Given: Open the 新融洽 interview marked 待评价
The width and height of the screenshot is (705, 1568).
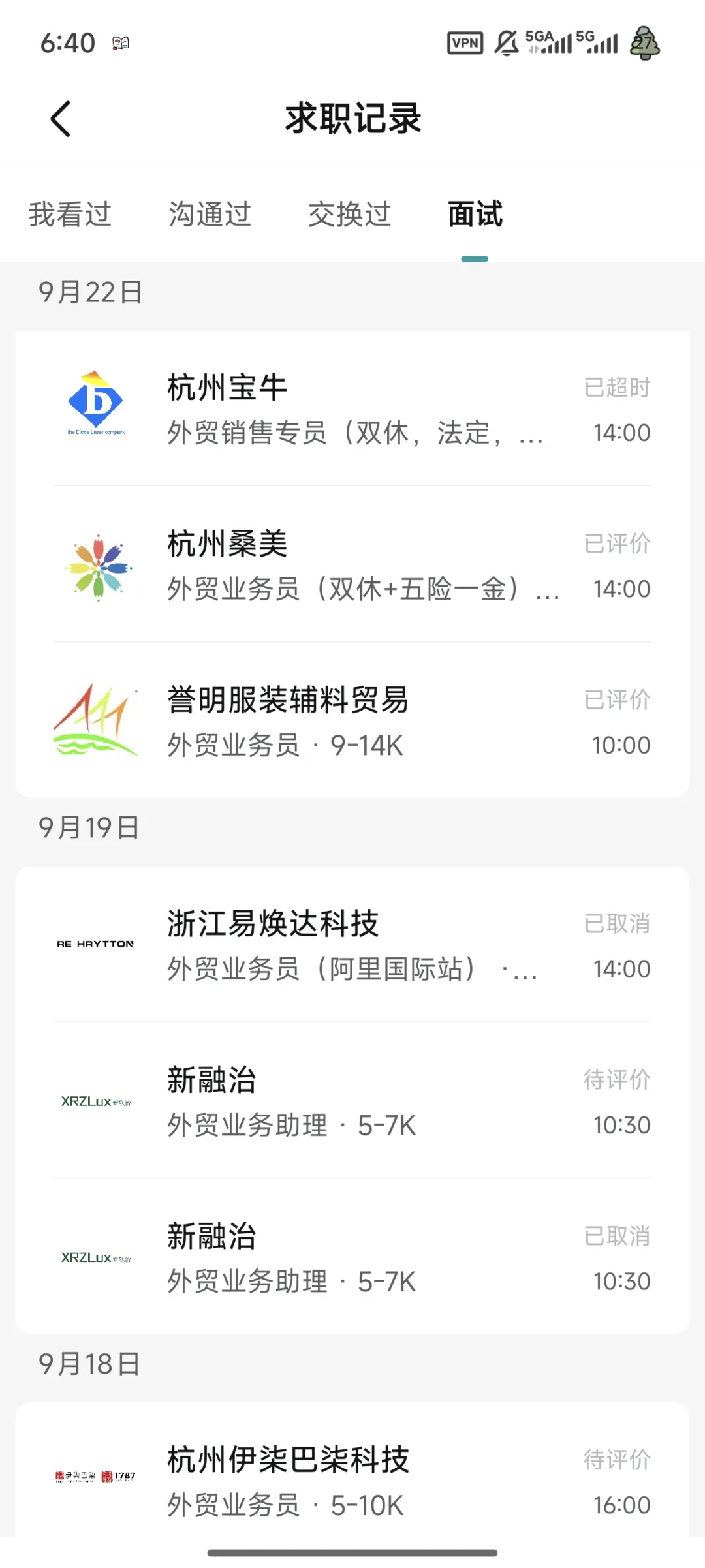Looking at the screenshot, I should 352,1101.
